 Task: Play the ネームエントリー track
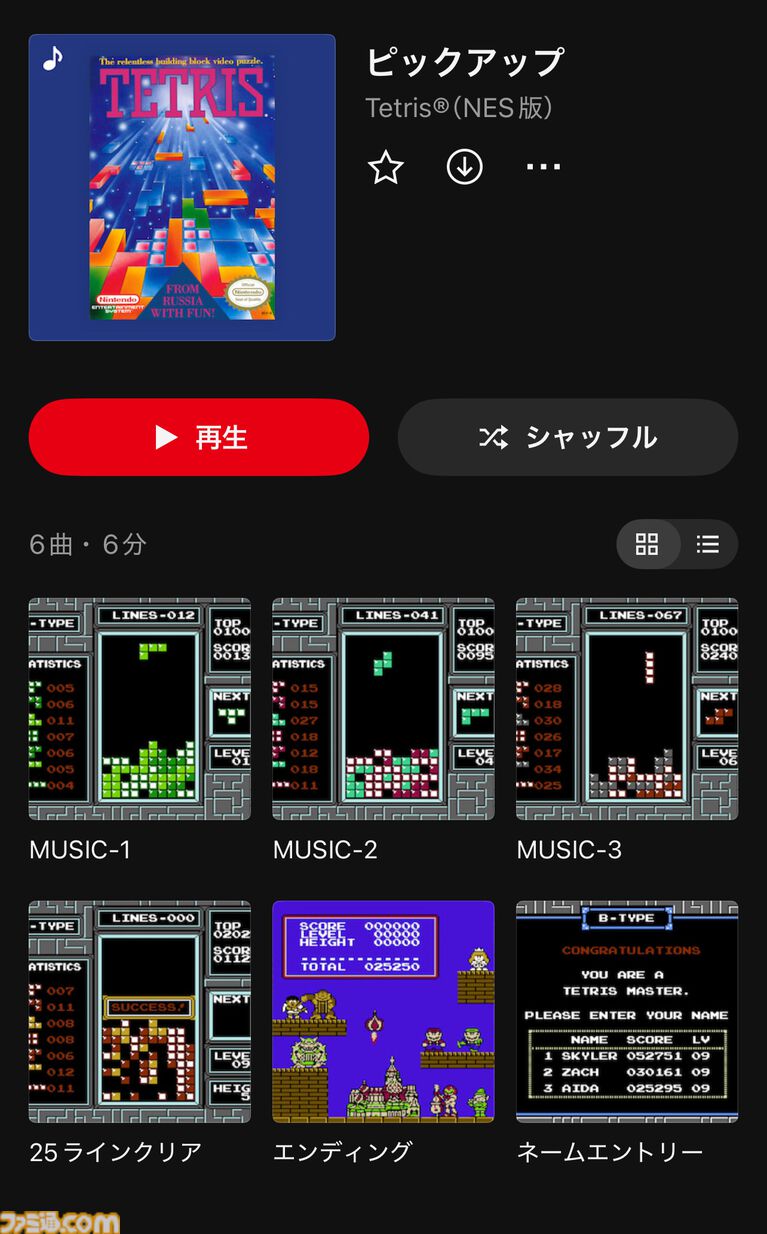(627, 1011)
